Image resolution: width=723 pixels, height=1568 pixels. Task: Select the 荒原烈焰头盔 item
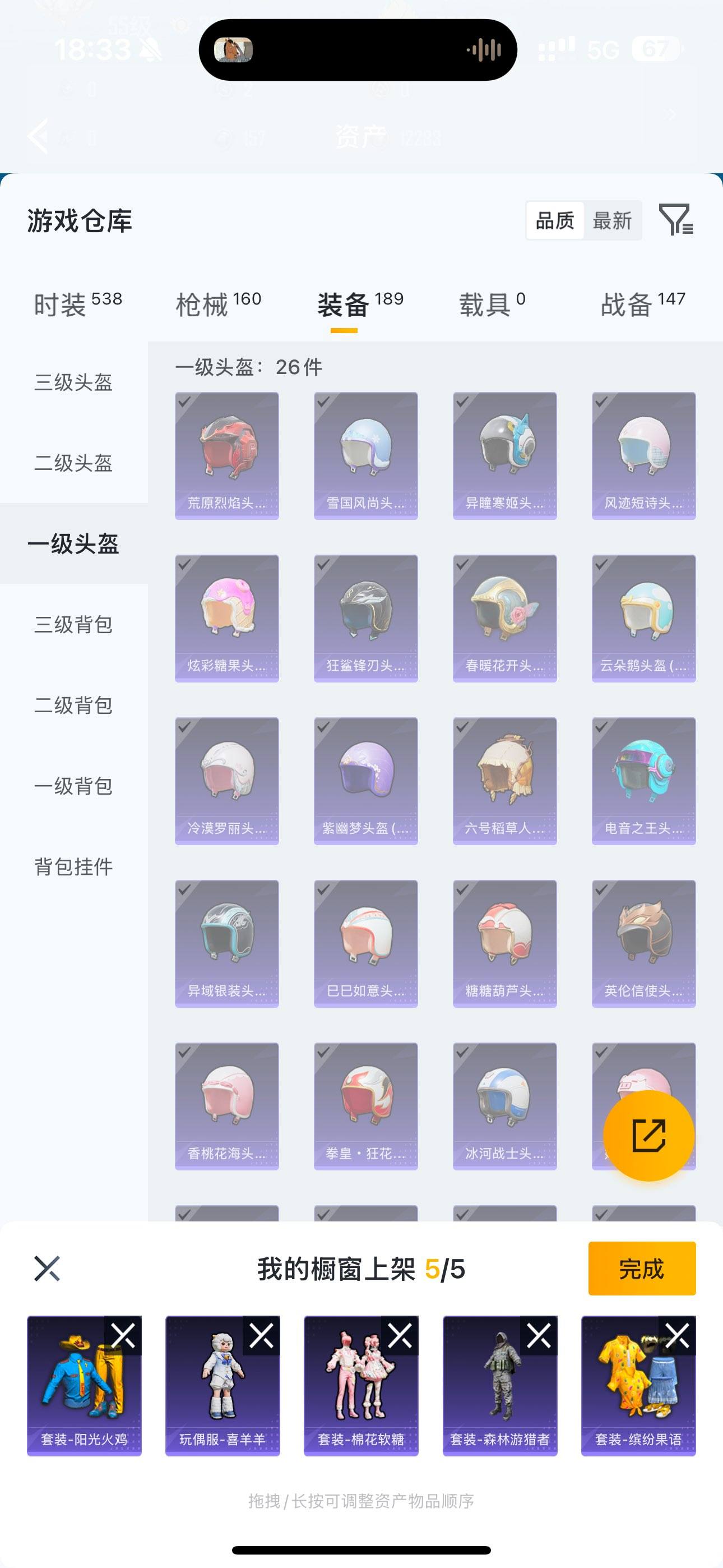226,455
